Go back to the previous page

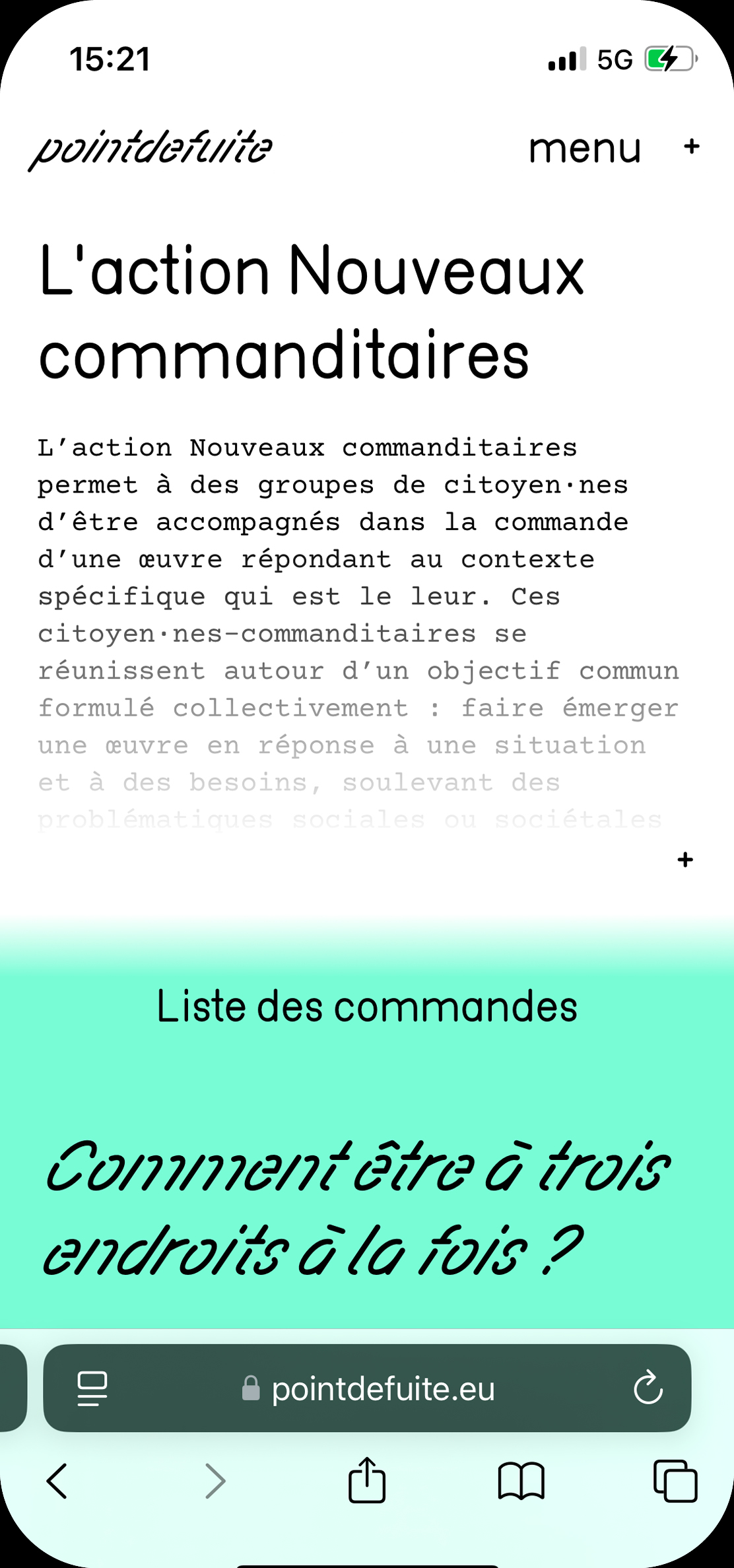click(57, 1482)
